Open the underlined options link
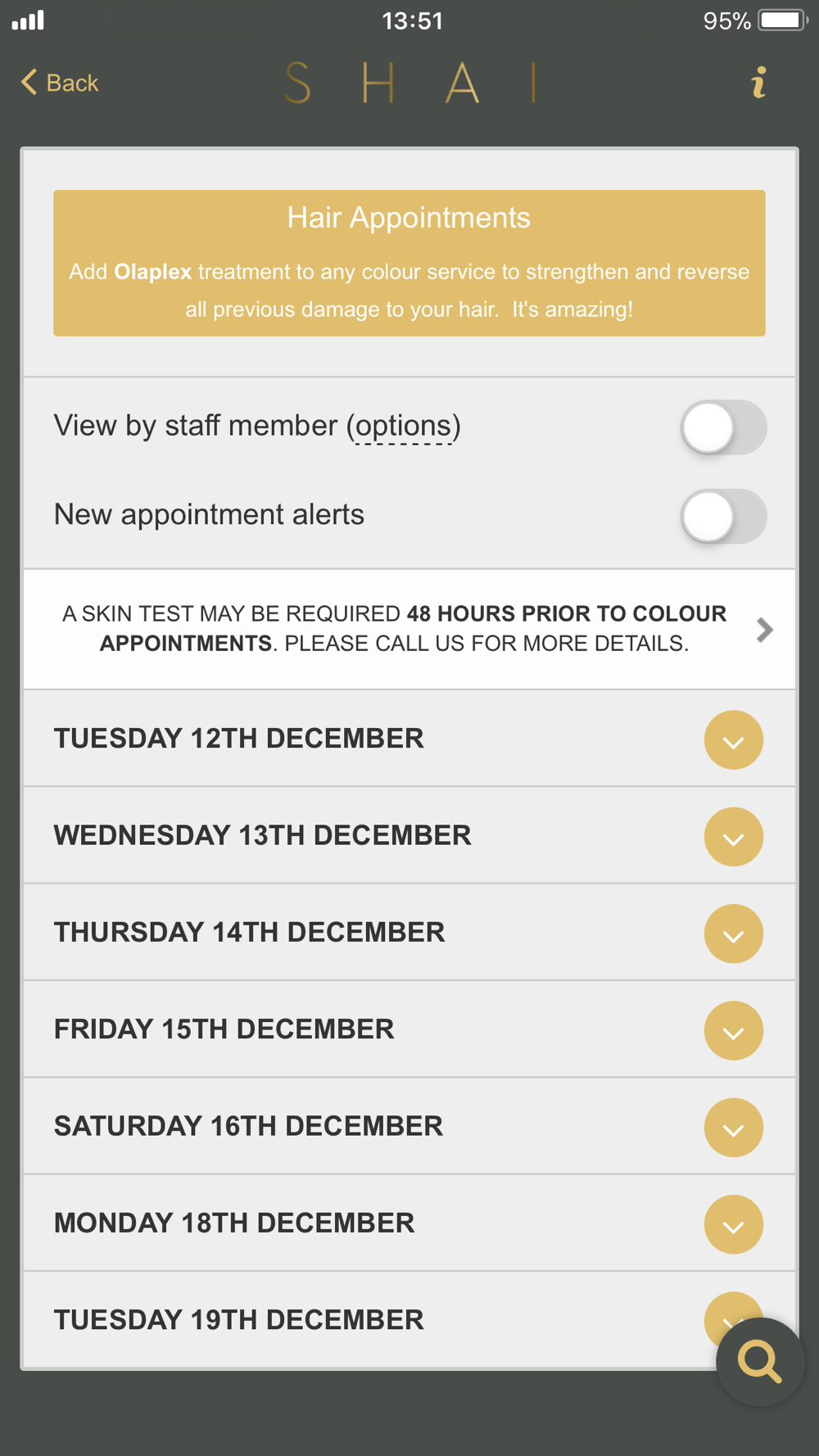 tap(404, 427)
